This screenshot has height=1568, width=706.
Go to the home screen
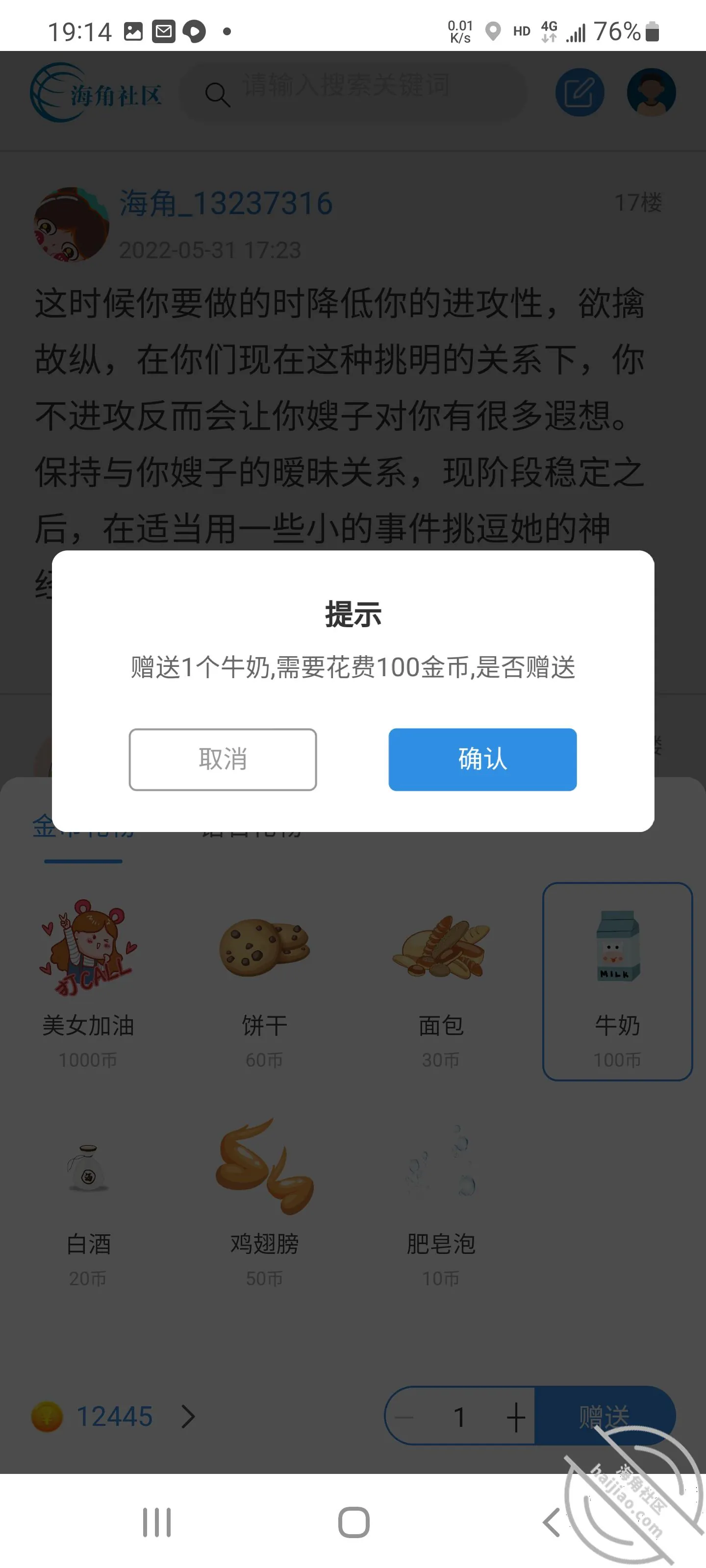353,1522
